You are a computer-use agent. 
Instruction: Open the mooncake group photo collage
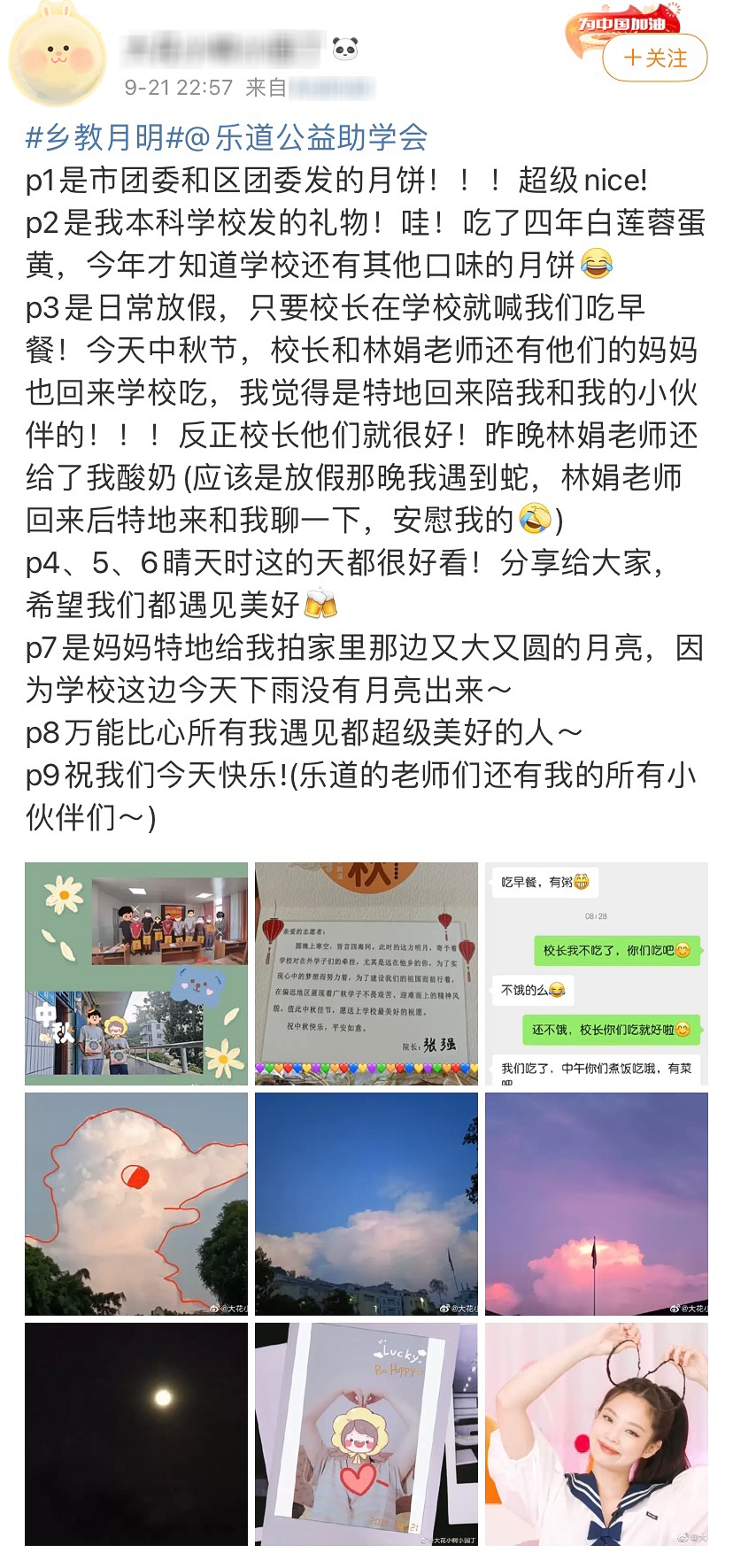pyautogui.click(x=136, y=973)
